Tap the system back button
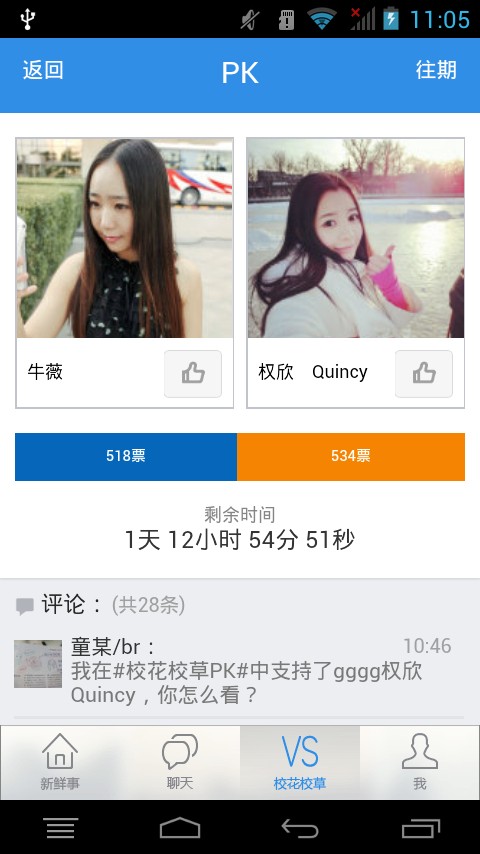This screenshot has height=854, width=480. click(300, 828)
